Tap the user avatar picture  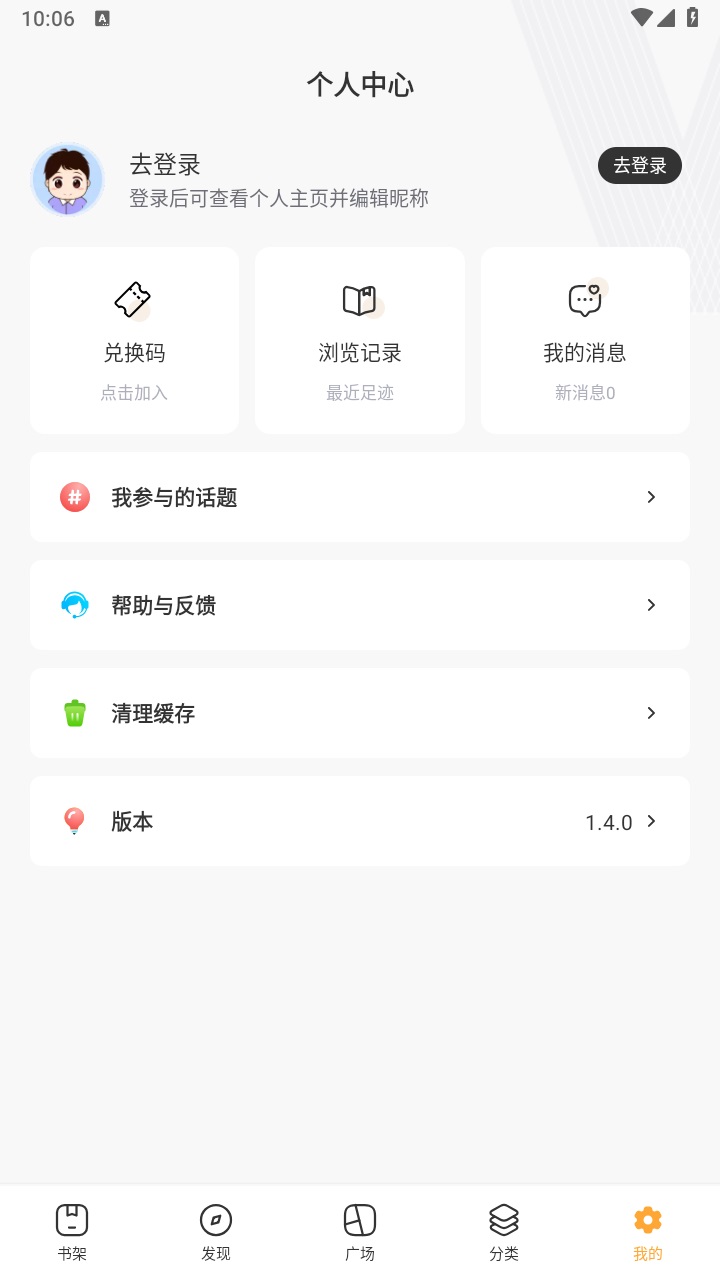point(68,179)
